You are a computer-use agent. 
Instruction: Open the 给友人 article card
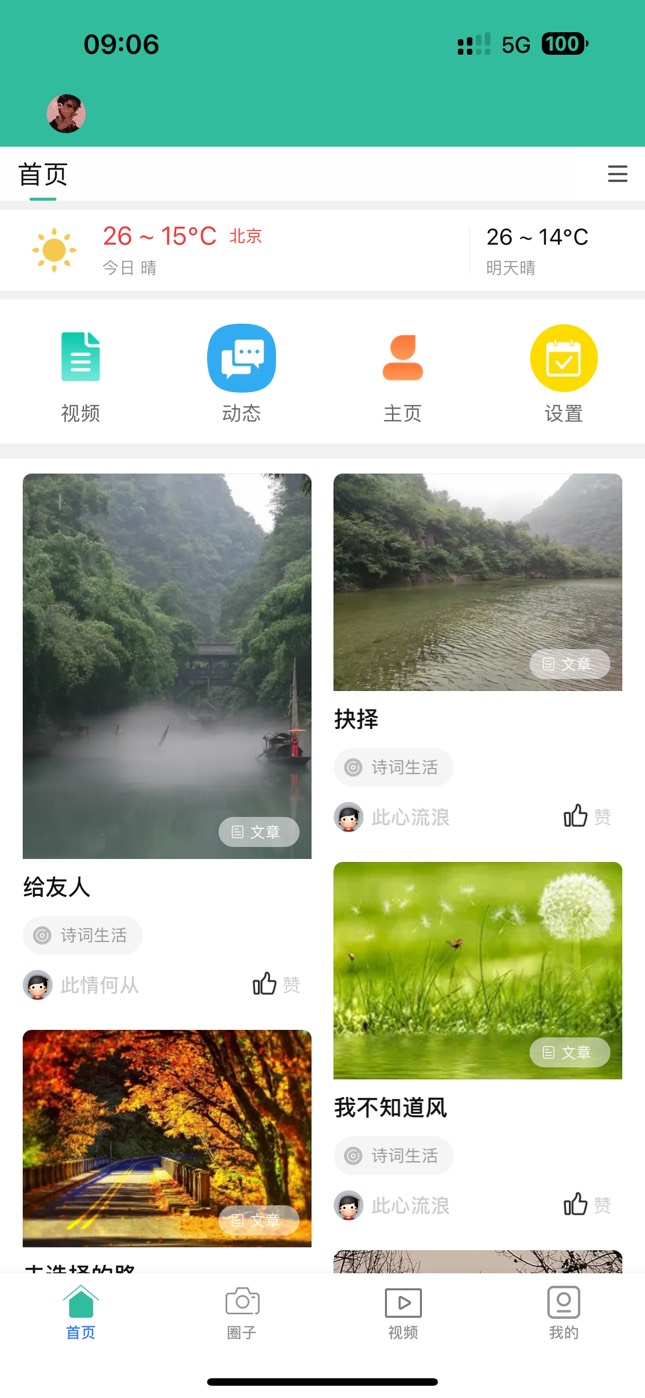(x=167, y=665)
